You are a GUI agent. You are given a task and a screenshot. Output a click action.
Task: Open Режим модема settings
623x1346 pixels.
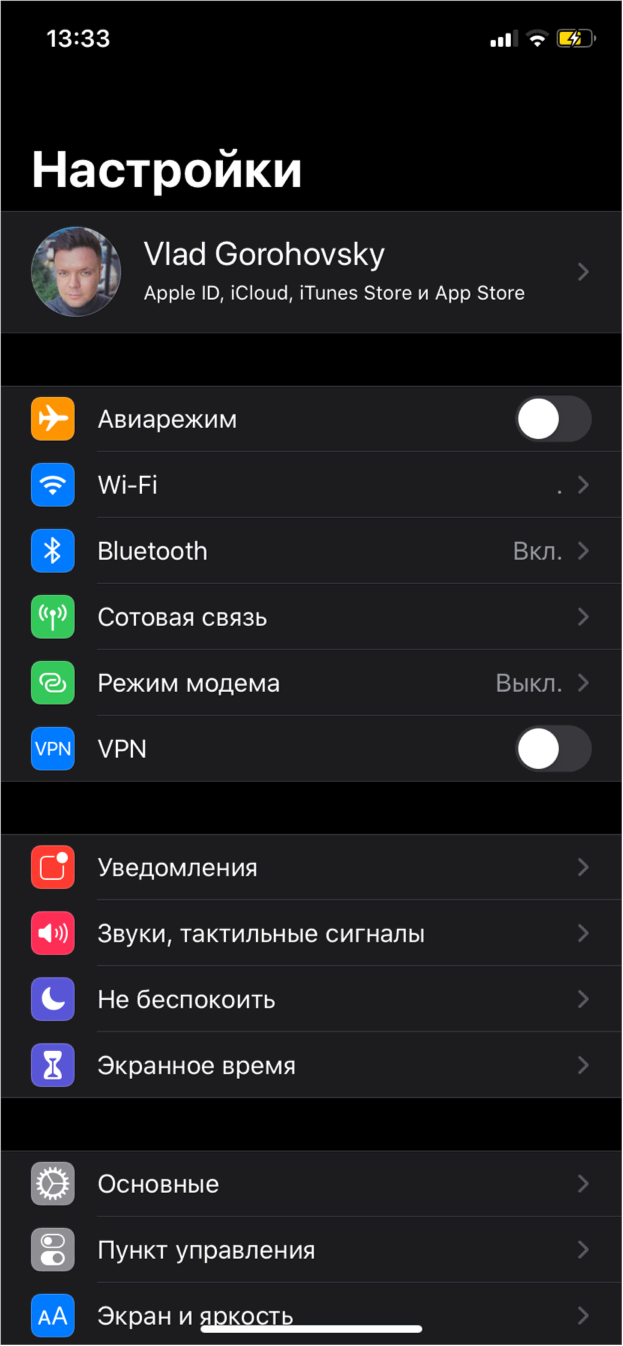[x=310, y=683]
